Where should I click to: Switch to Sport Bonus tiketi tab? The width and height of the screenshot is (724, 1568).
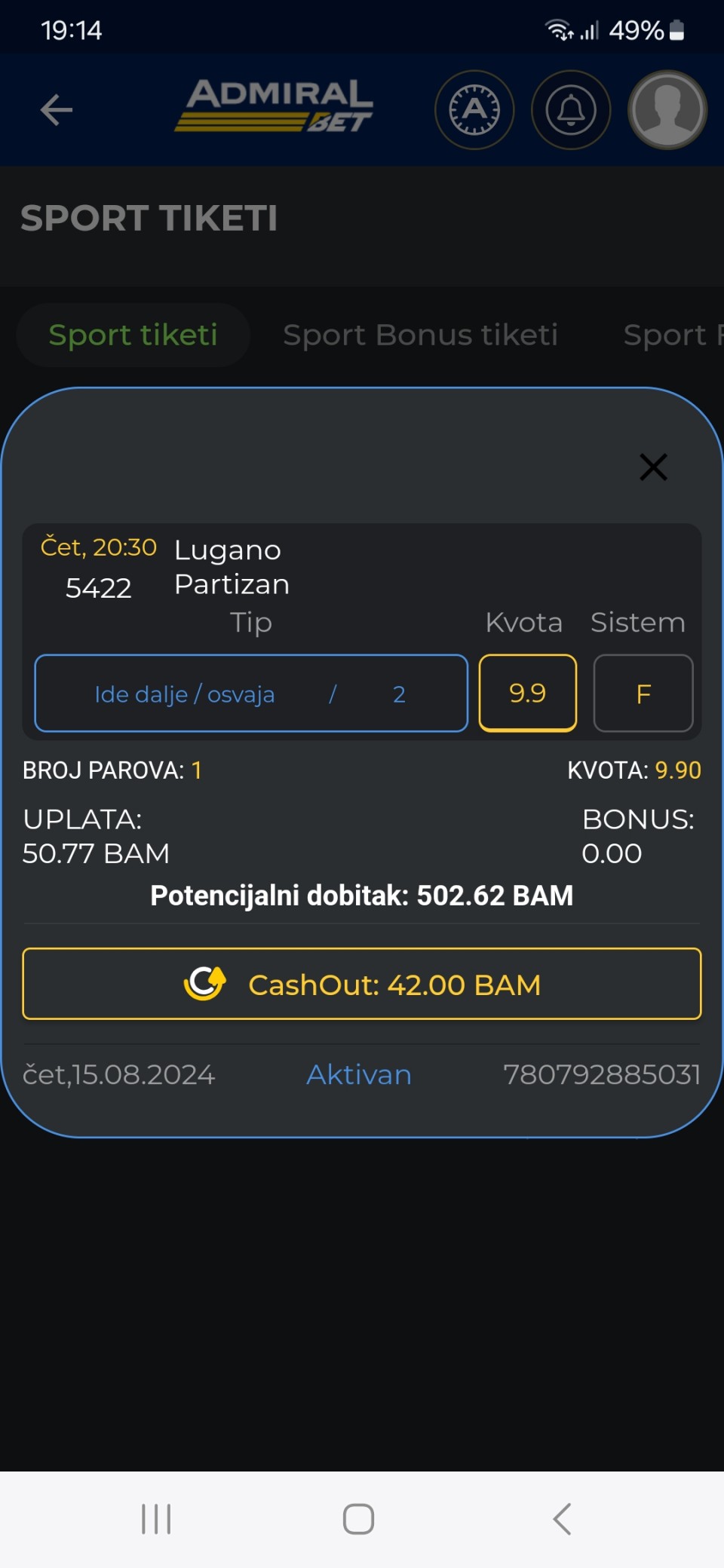(420, 335)
